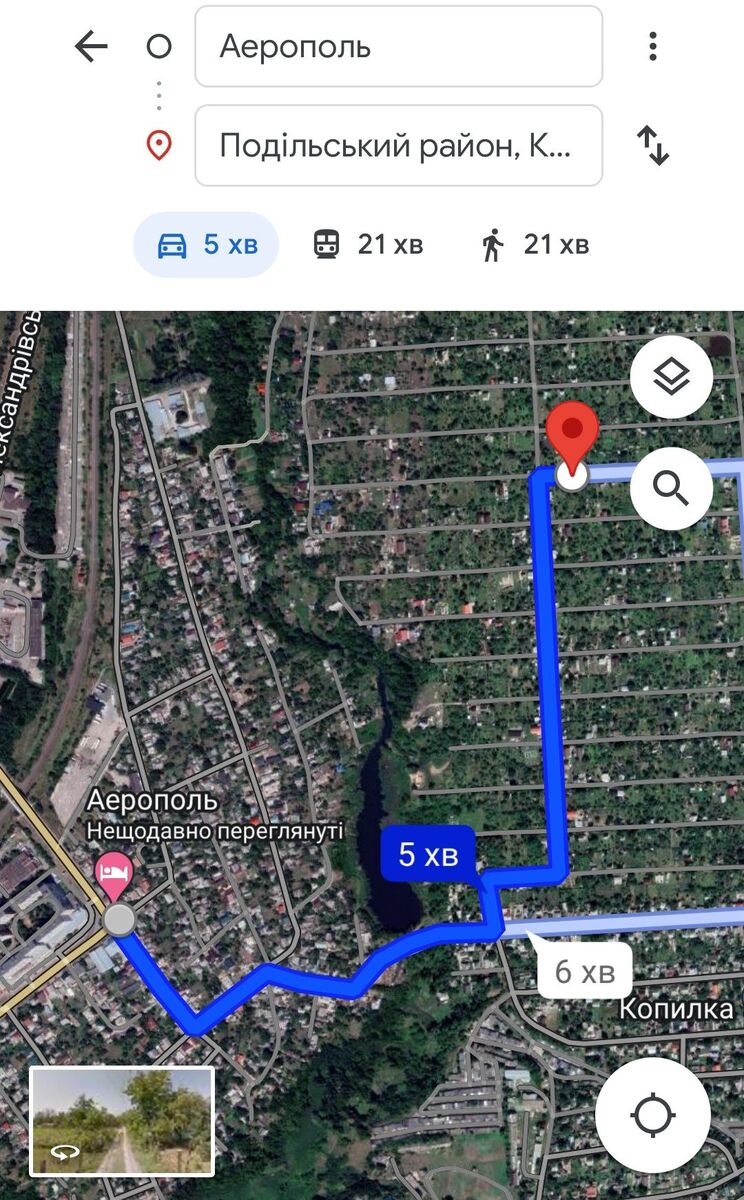Open the Street View preview thumbnail
Image resolution: width=744 pixels, height=1200 pixels.
pos(122,1120)
